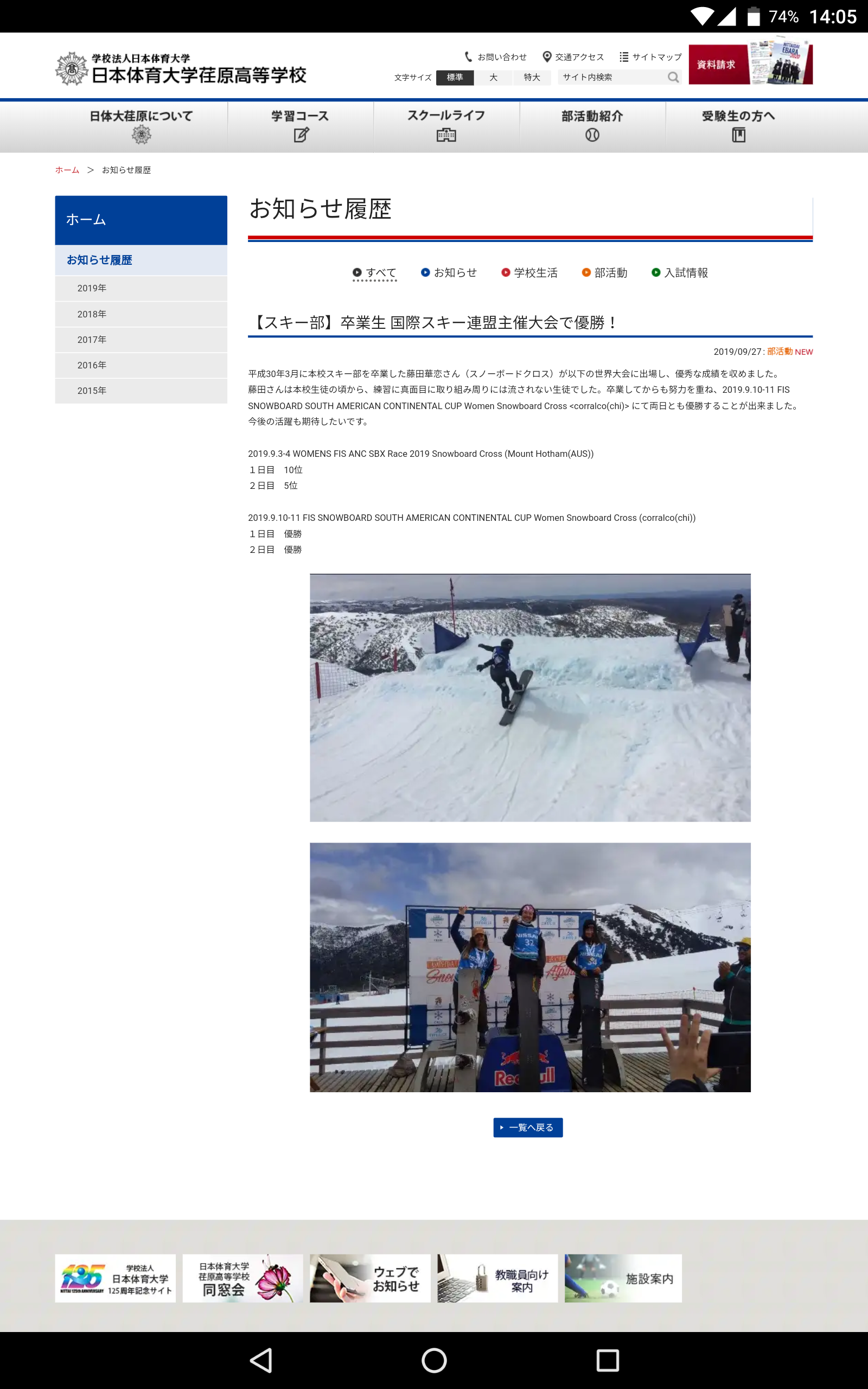Open the 学習コース menu
868x1389 pixels.
tap(300, 125)
